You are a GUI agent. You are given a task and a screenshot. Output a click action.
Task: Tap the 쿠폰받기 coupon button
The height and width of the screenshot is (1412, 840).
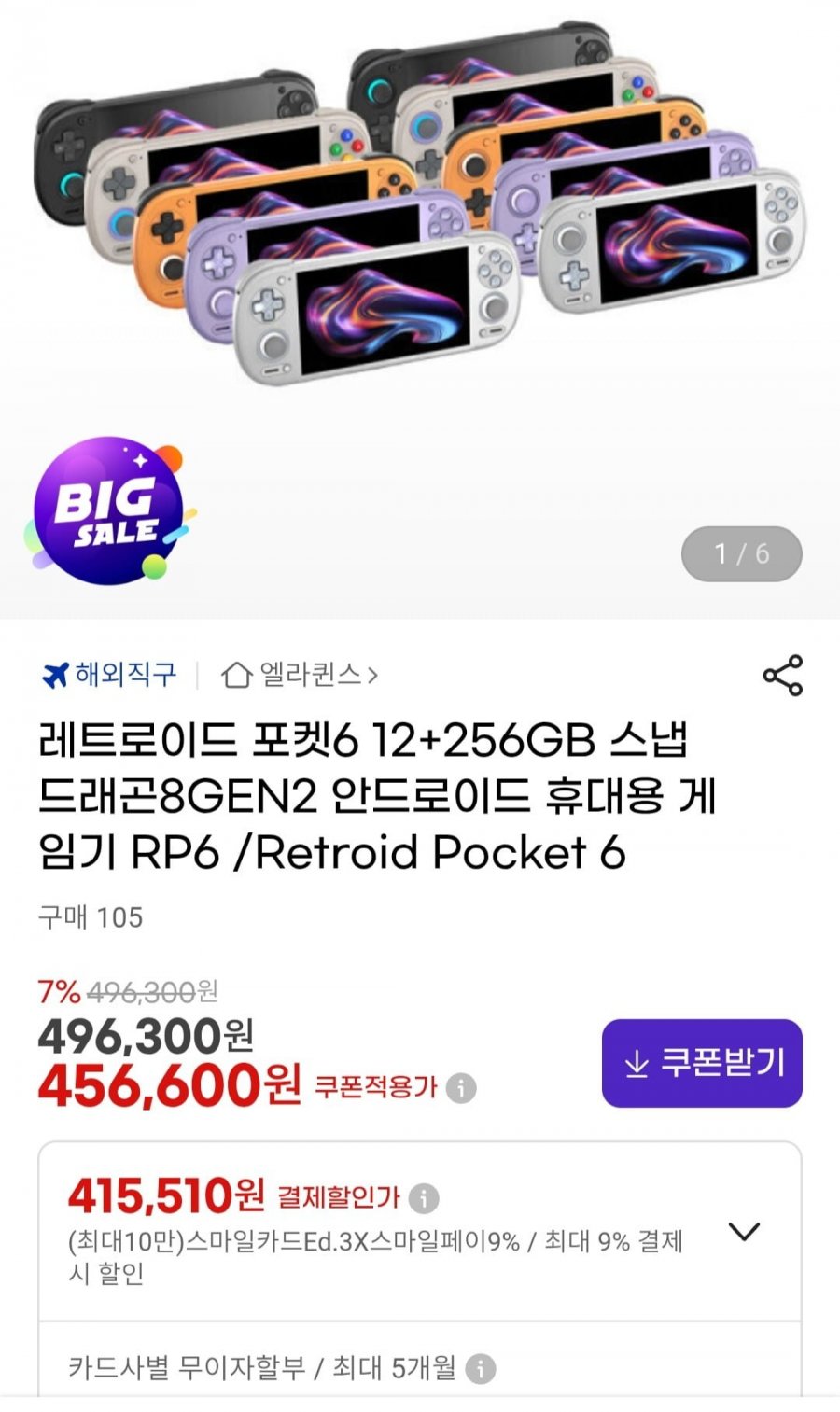(702, 1063)
